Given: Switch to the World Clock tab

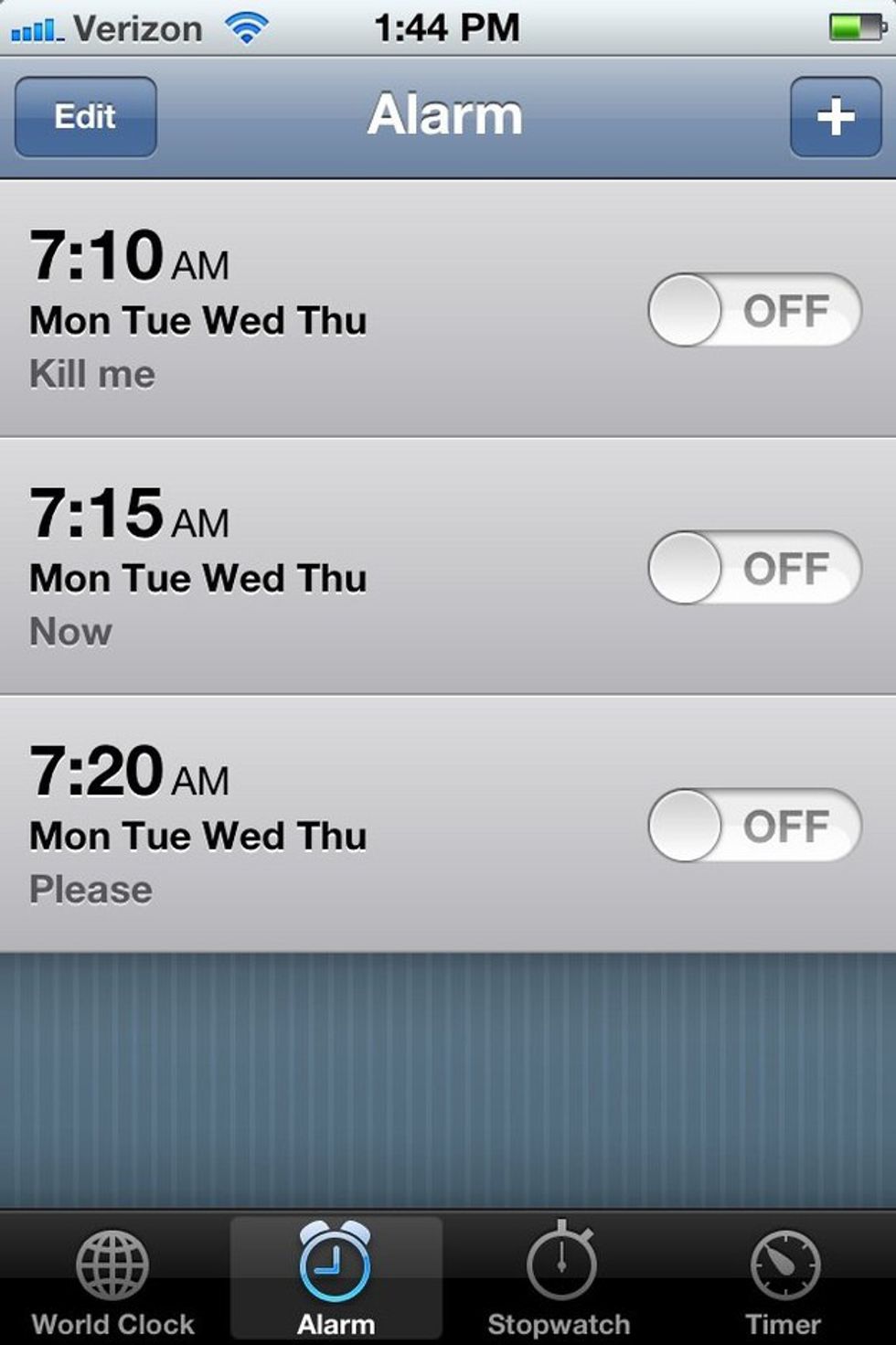Looking at the screenshot, I should pyautogui.click(x=112, y=1280).
